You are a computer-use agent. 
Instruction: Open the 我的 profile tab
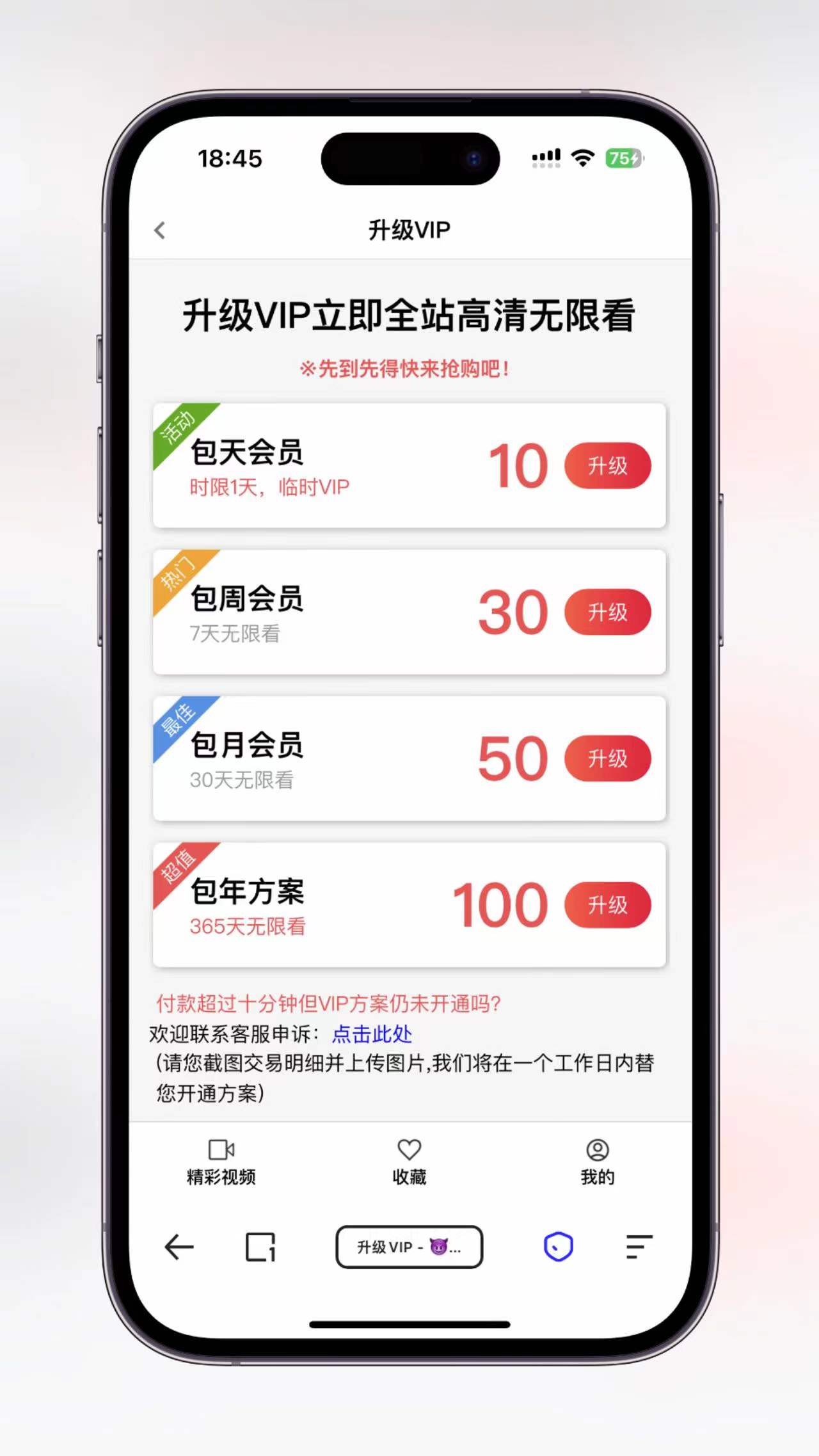(597, 1162)
